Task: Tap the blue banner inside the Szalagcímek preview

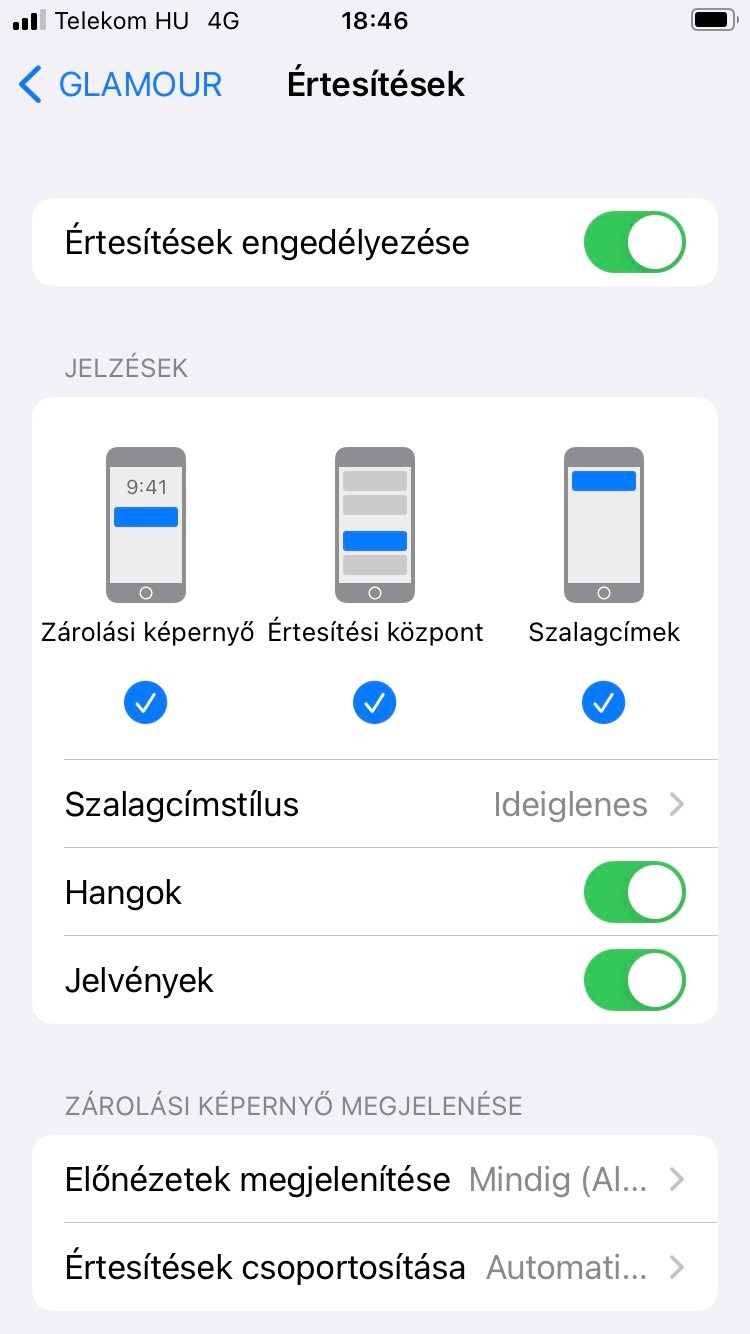Action: click(603, 480)
